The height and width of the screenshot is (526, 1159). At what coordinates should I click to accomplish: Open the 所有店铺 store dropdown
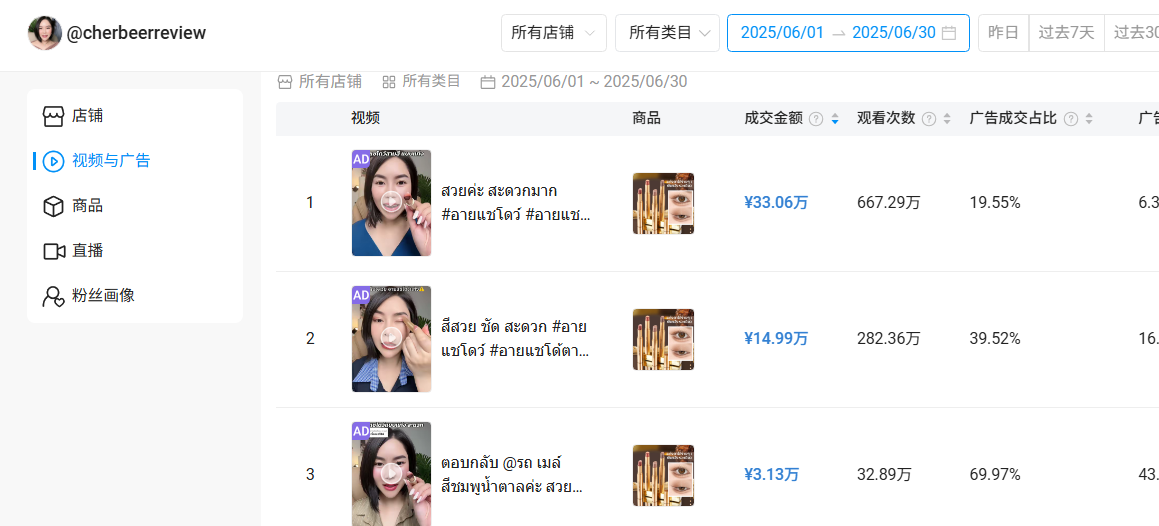coord(553,33)
